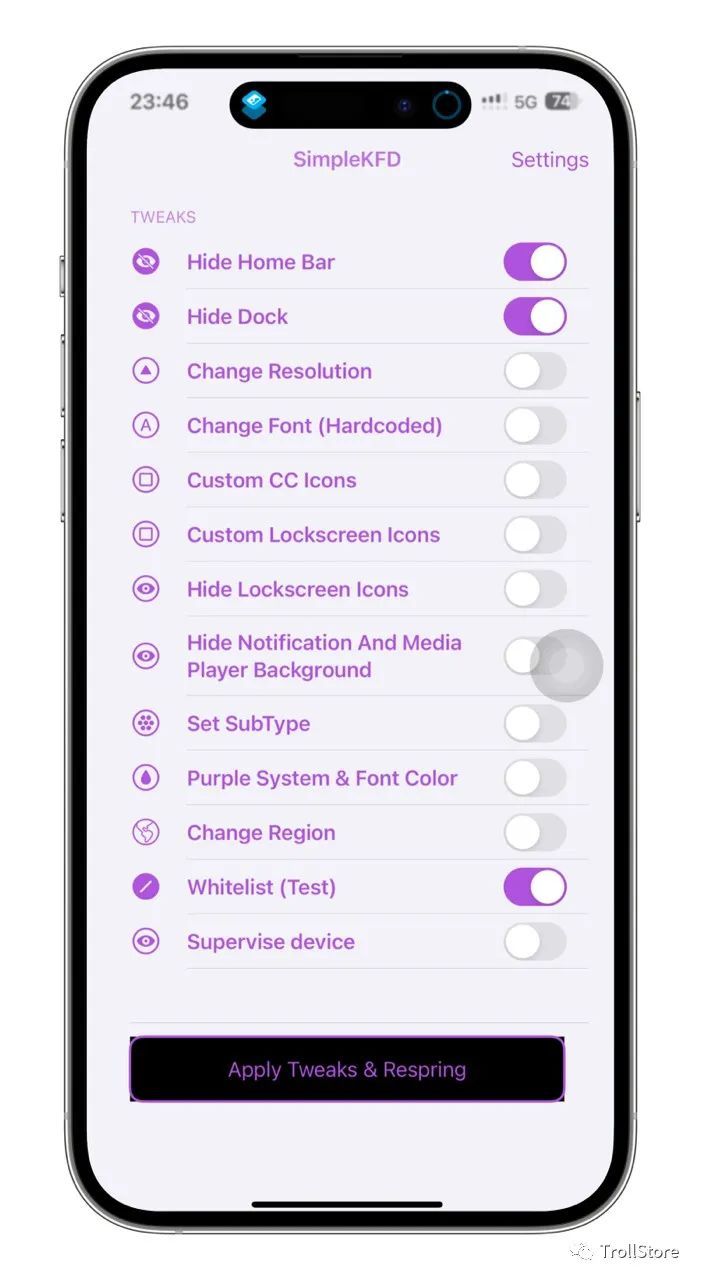Toggle Set SubType on
Image resolution: width=701 pixels, height=1280 pixels.
[534, 724]
